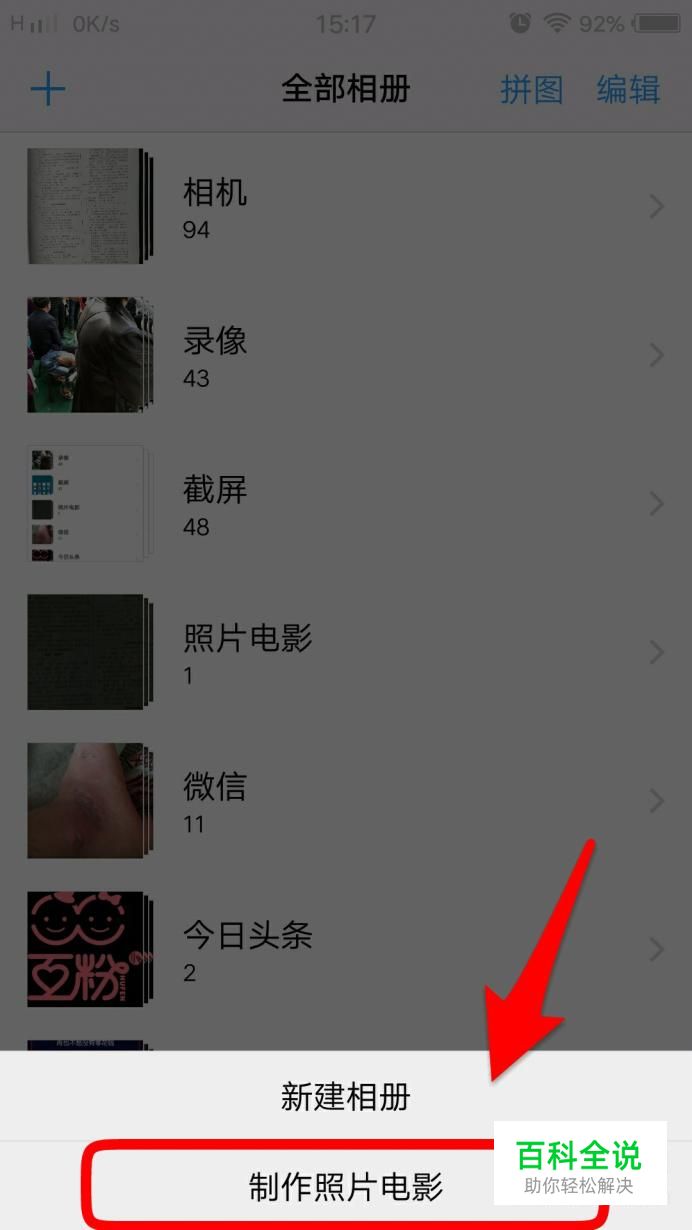Select 新建相册 in the bottom sheet
The height and width of the screenshot is (1230, 692).
(x=345, y=1096)
